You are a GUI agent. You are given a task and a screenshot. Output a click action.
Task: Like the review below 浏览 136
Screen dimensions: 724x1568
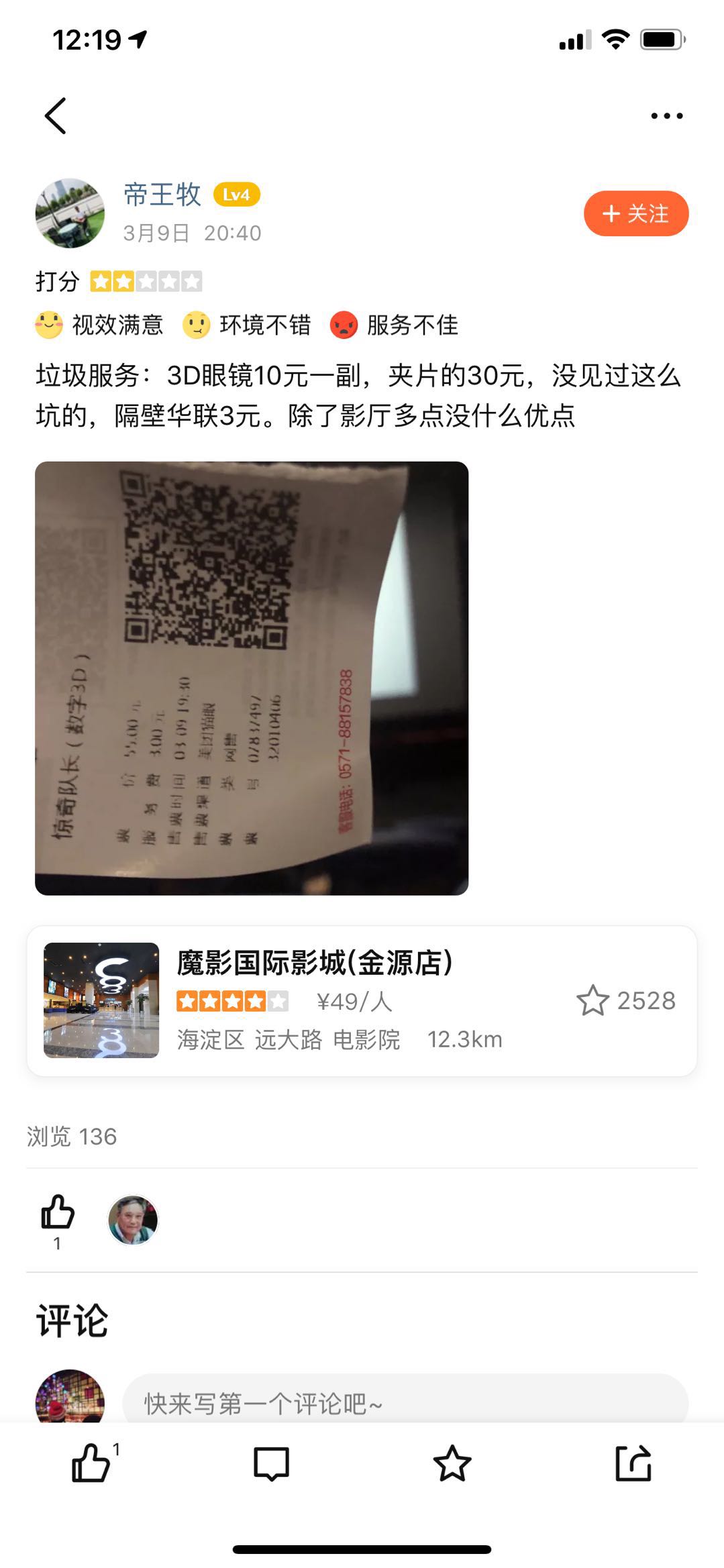pos(58,1213)
